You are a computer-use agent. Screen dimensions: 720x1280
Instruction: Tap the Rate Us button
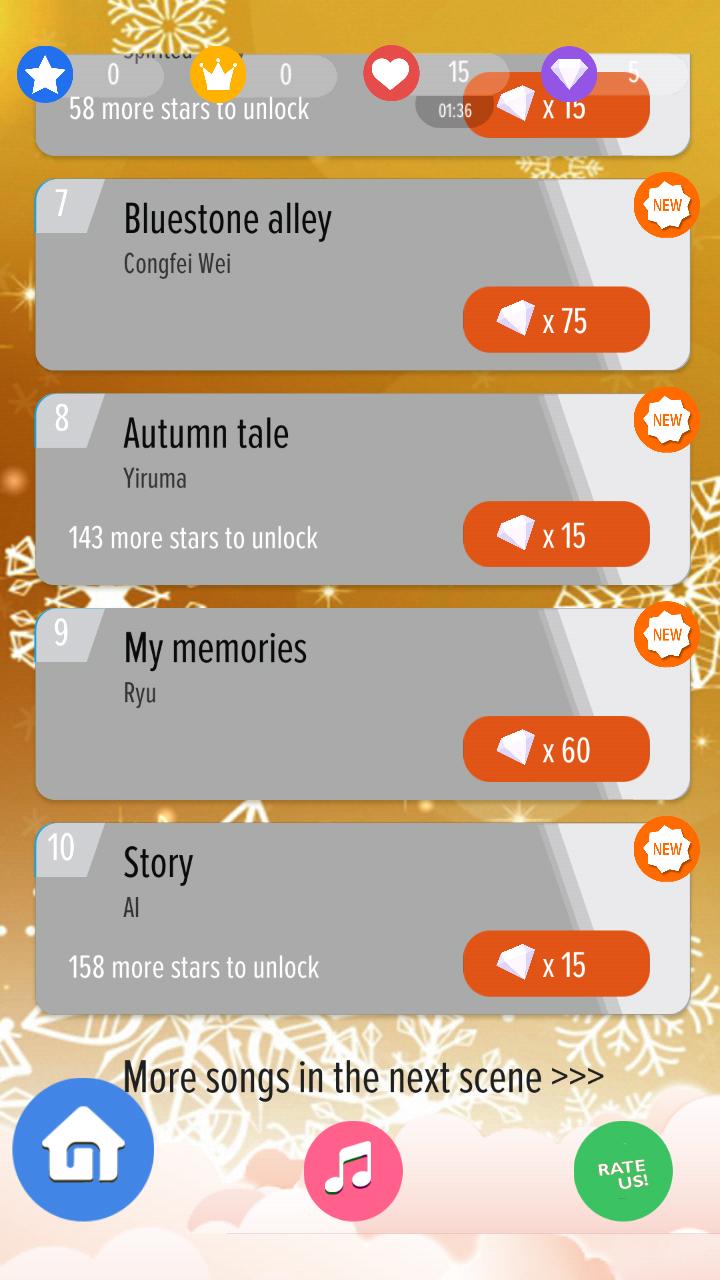coord(622,1171)
